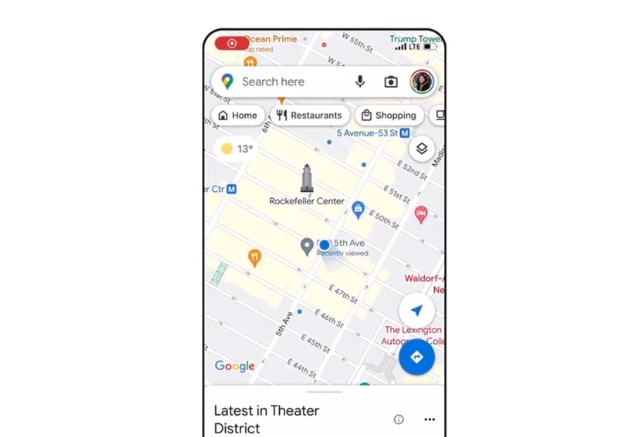627x437 pixels.
Task: Open the blue directions button
Action: point(416,357)
